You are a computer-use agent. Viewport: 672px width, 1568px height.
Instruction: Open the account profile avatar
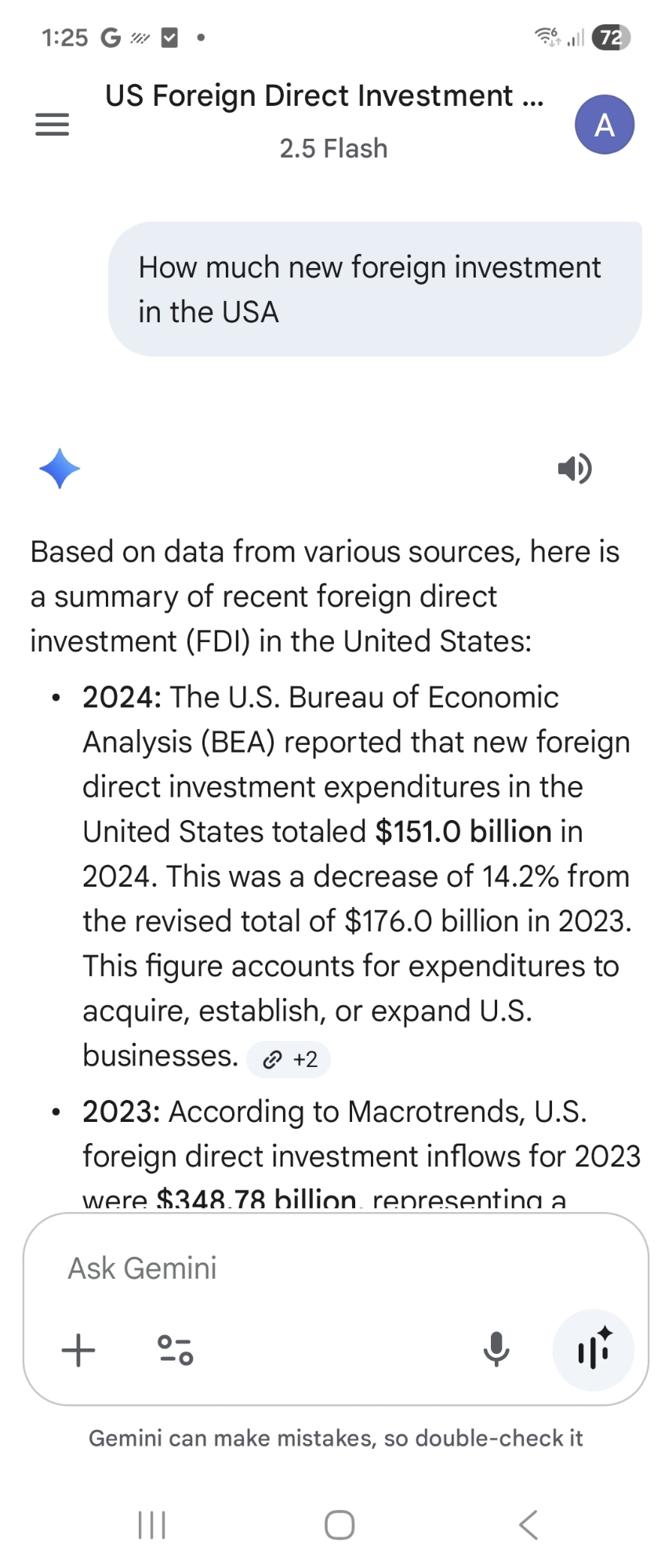point(604,125)
